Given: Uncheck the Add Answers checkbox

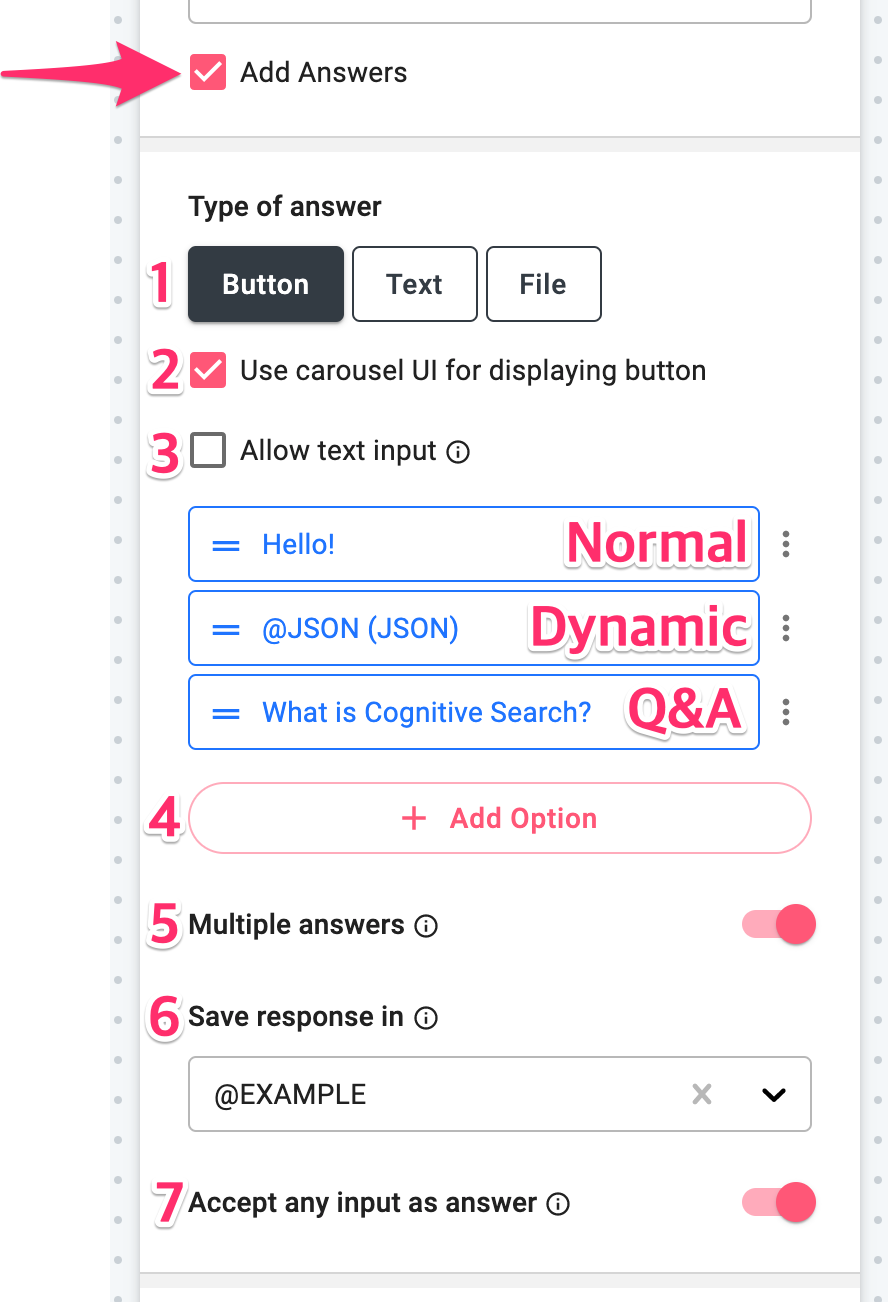Looking at the screenshot, I should [x=208, y=73].
